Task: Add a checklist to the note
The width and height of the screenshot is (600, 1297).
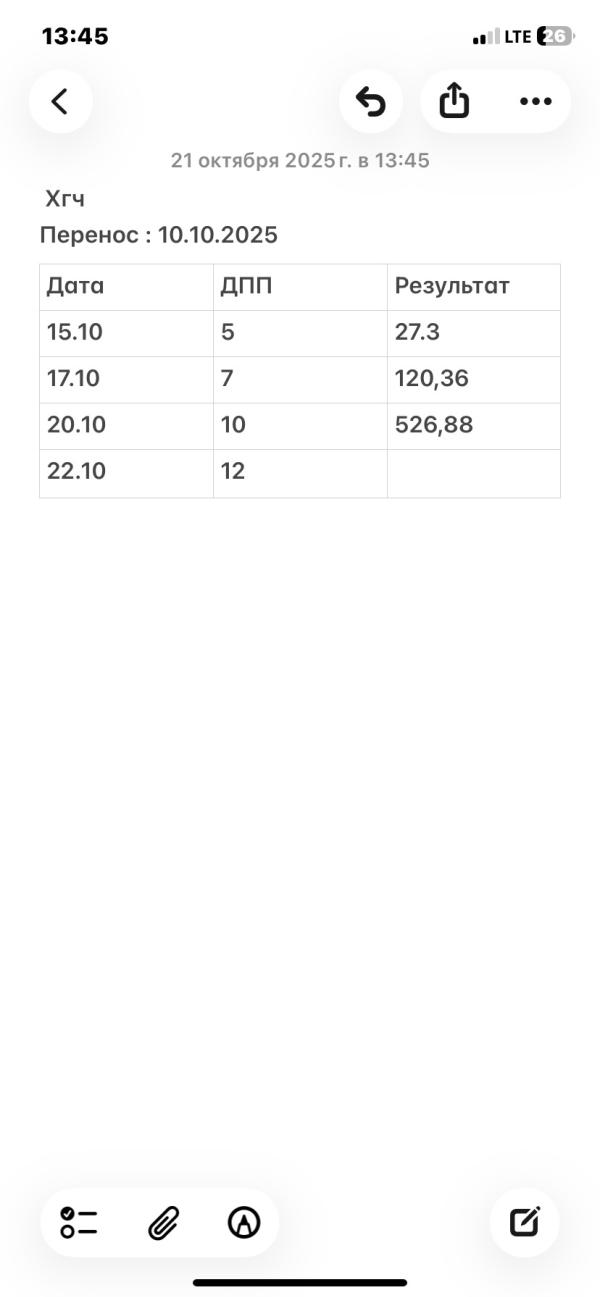Action: (x=80, y=1222)
